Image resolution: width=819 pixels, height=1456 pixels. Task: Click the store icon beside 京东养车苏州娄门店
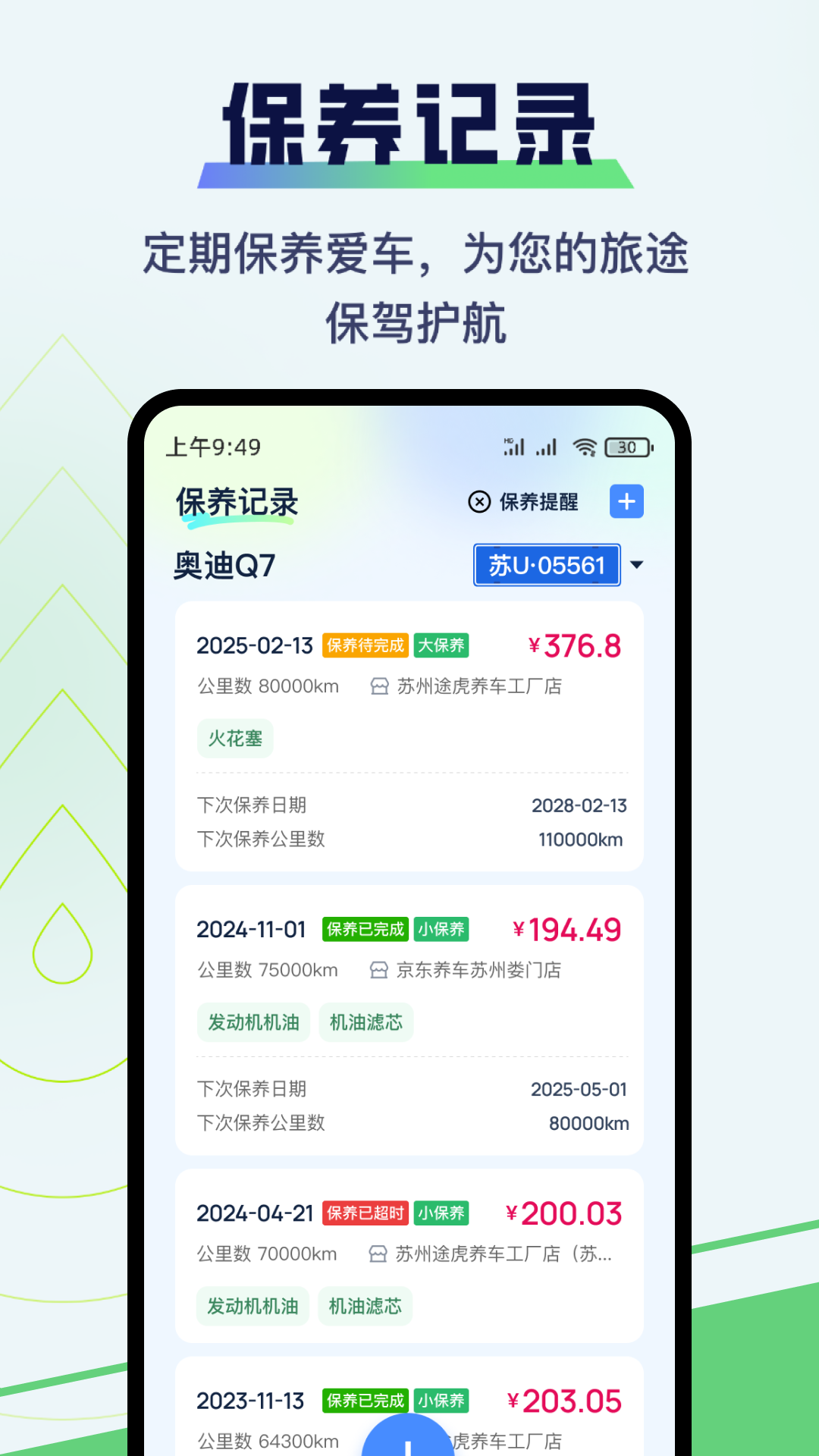[378, 969]
